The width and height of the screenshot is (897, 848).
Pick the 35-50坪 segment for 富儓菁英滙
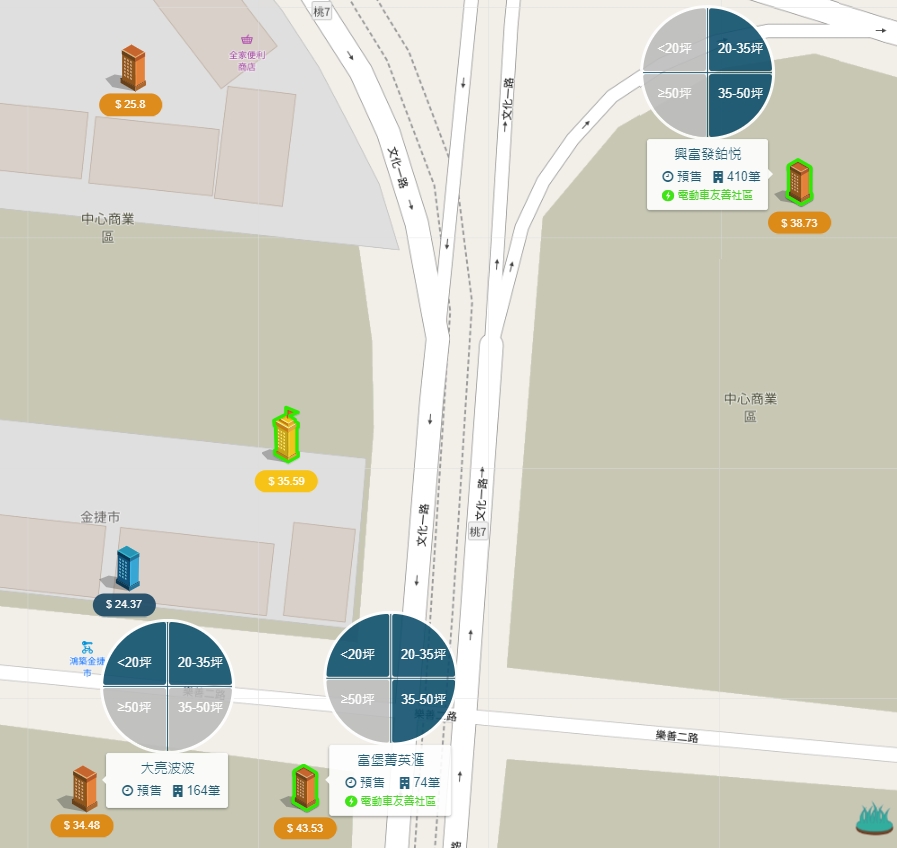[422, 699]
